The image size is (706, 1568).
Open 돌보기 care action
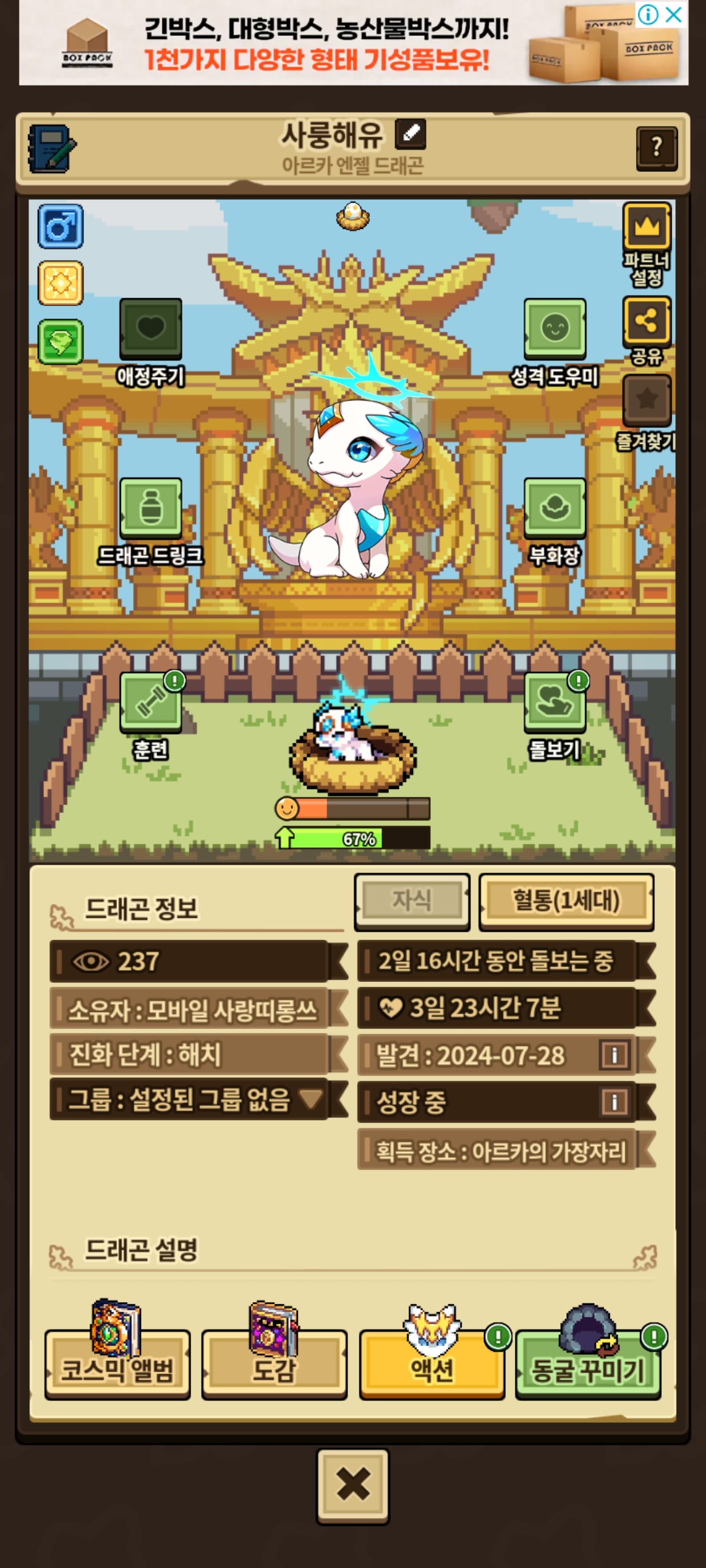coord(554,703)
